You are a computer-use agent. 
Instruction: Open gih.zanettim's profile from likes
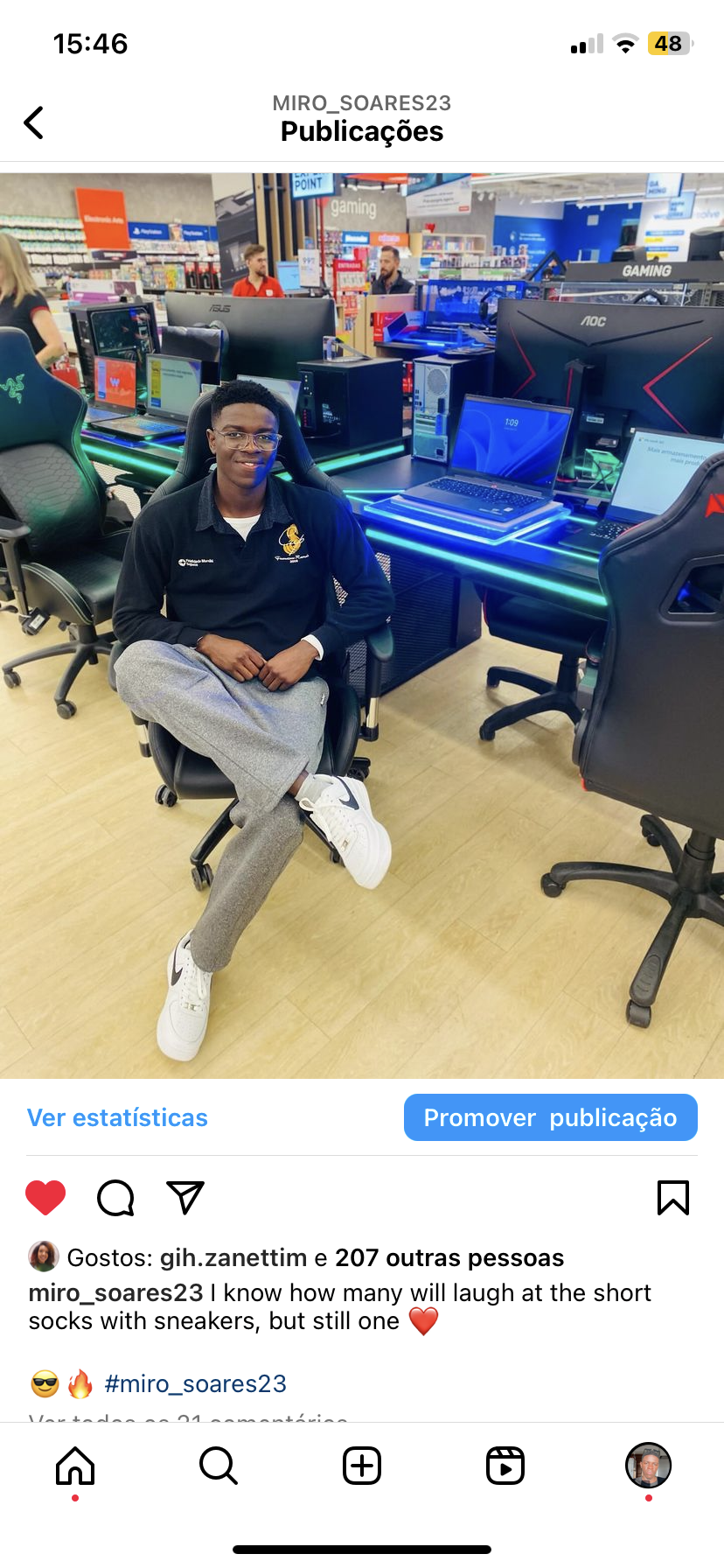[x=233, y=1257]
